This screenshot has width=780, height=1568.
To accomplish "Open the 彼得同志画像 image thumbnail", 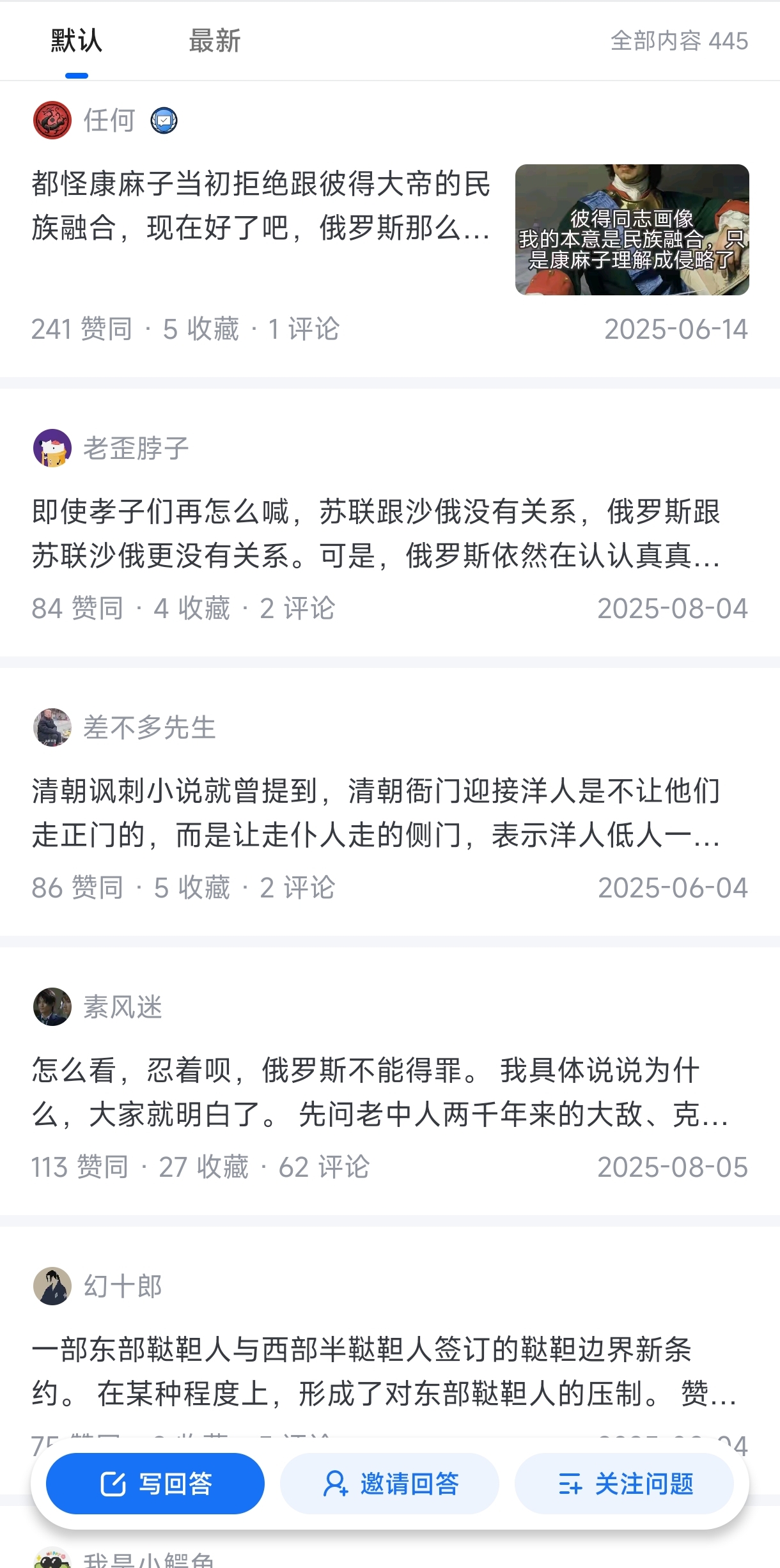I will [632, 229].
